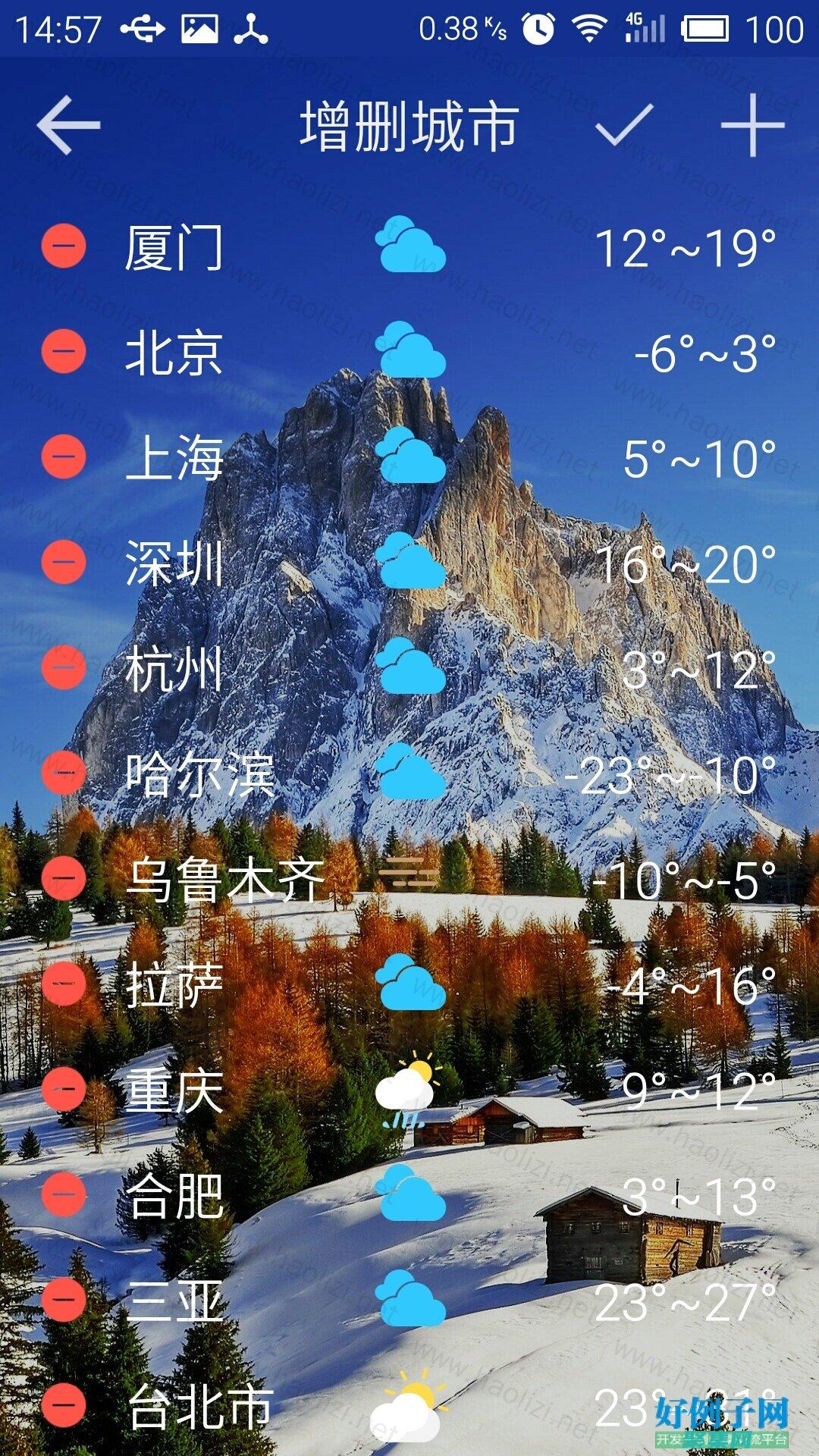Delete 合肥 using the minus icon
This screenshot has width=819, height=1456.
[x=62, y=1194]
